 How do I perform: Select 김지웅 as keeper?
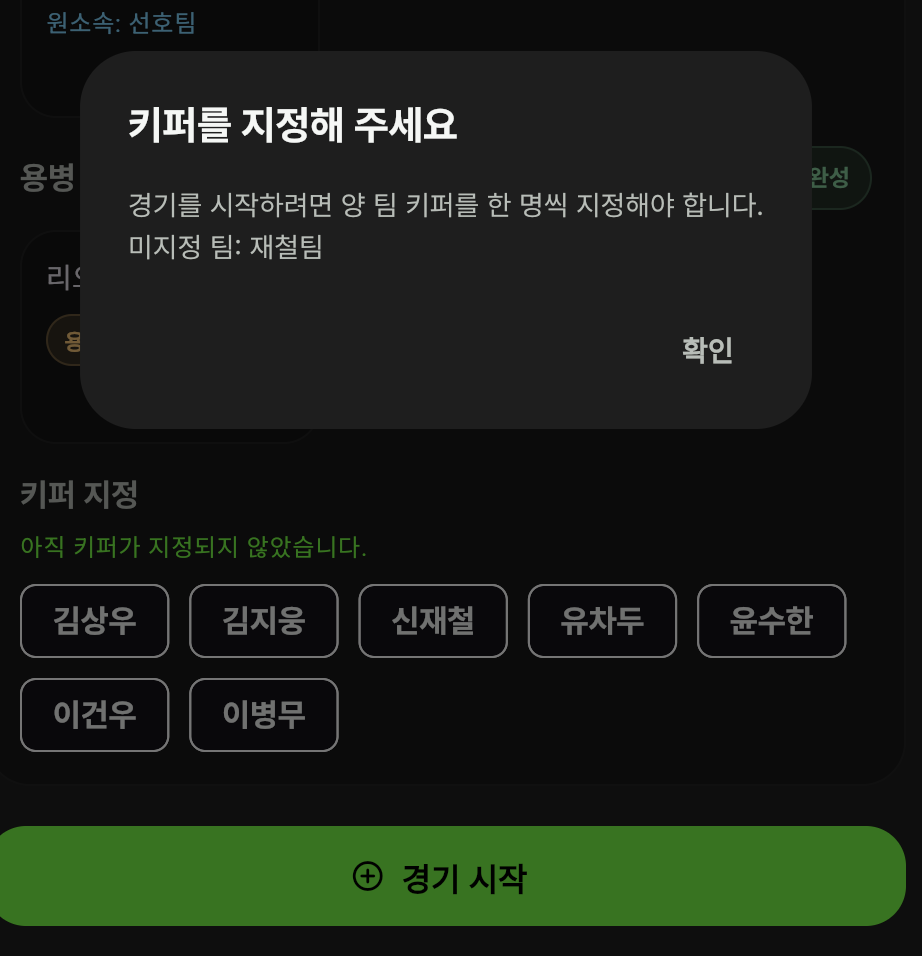coord(263,621)
